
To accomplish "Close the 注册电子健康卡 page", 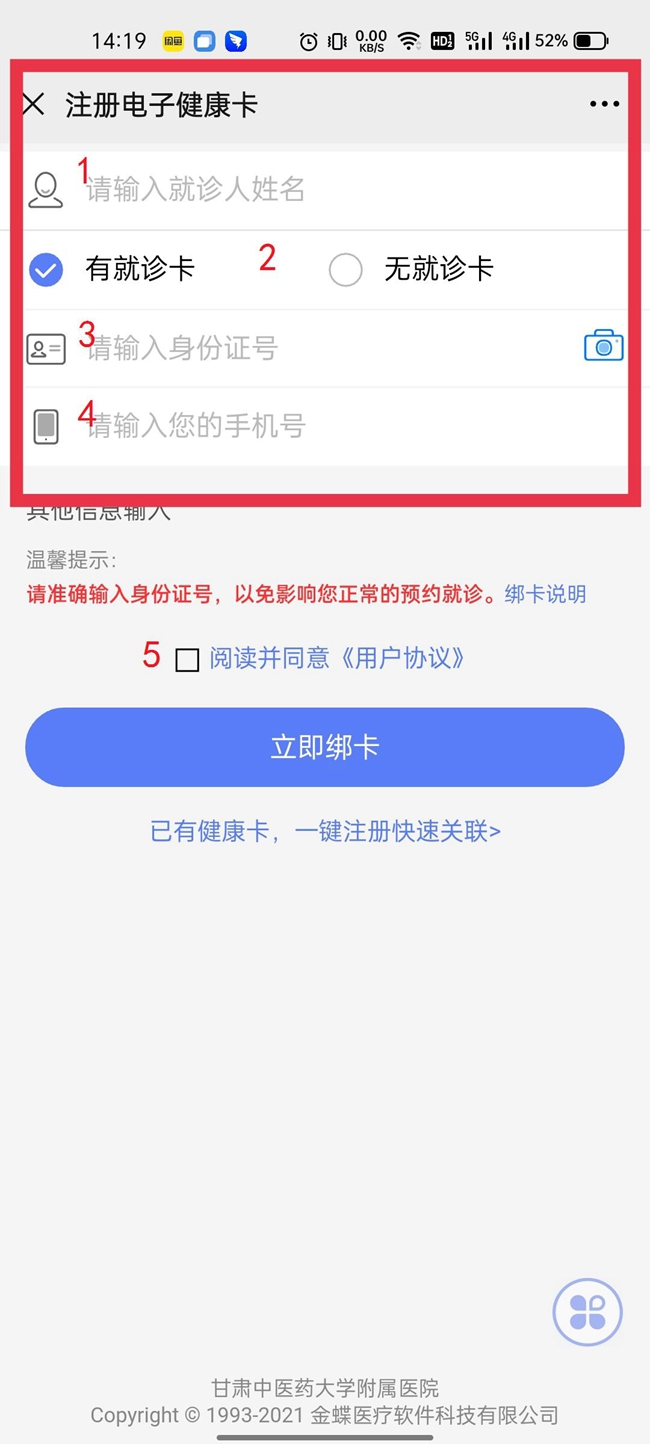I will 34,104.
